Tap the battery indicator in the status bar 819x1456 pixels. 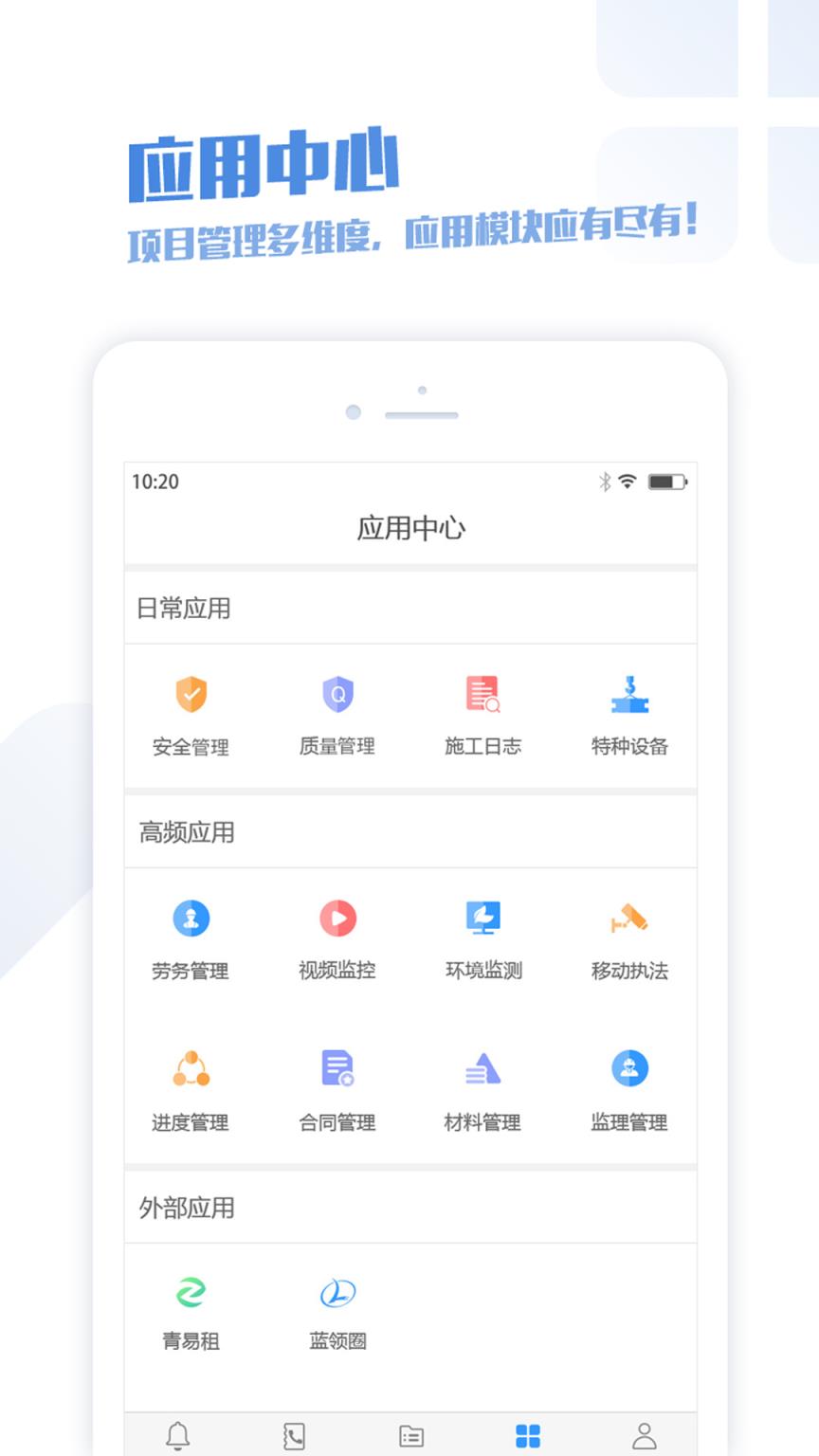pyautogui.click(x=666, y=482)
